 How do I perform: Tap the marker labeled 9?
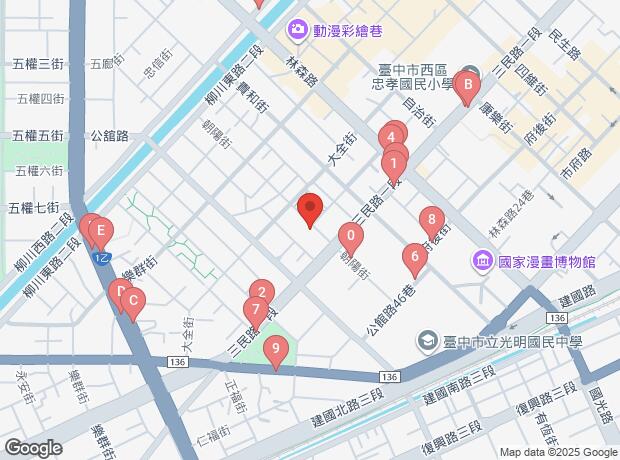(276, 351)
